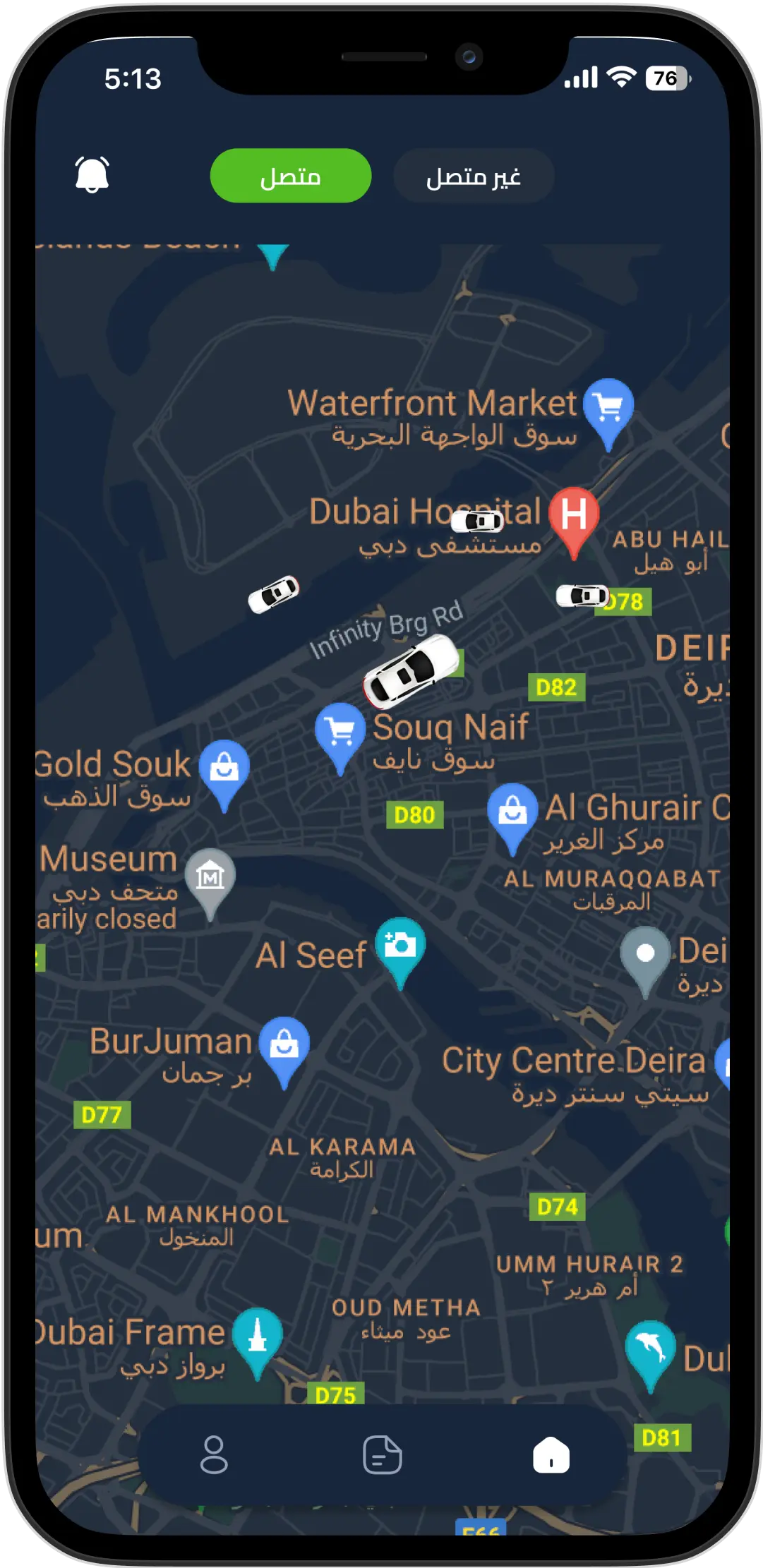Tap the Dubai Museum map pin
This screenshot has width=763, height=1568.
pos(210,877)
